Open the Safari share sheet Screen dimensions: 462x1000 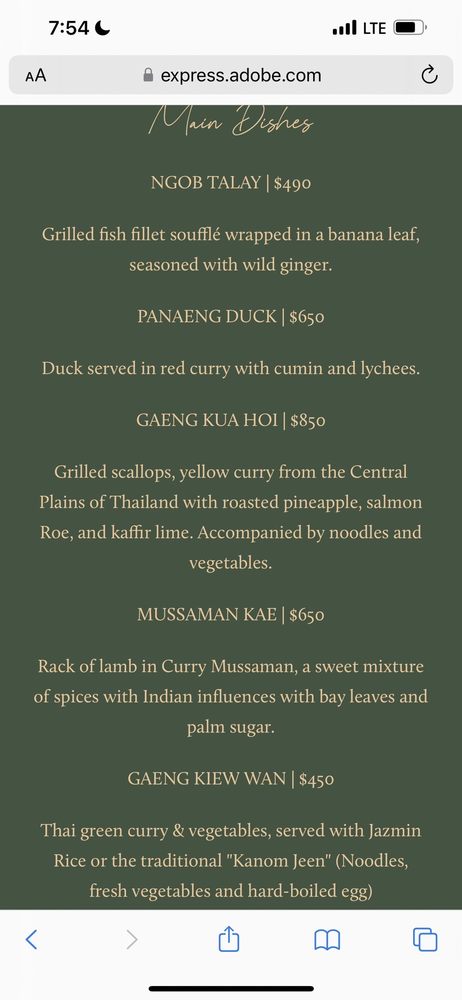tap(228, 938)
